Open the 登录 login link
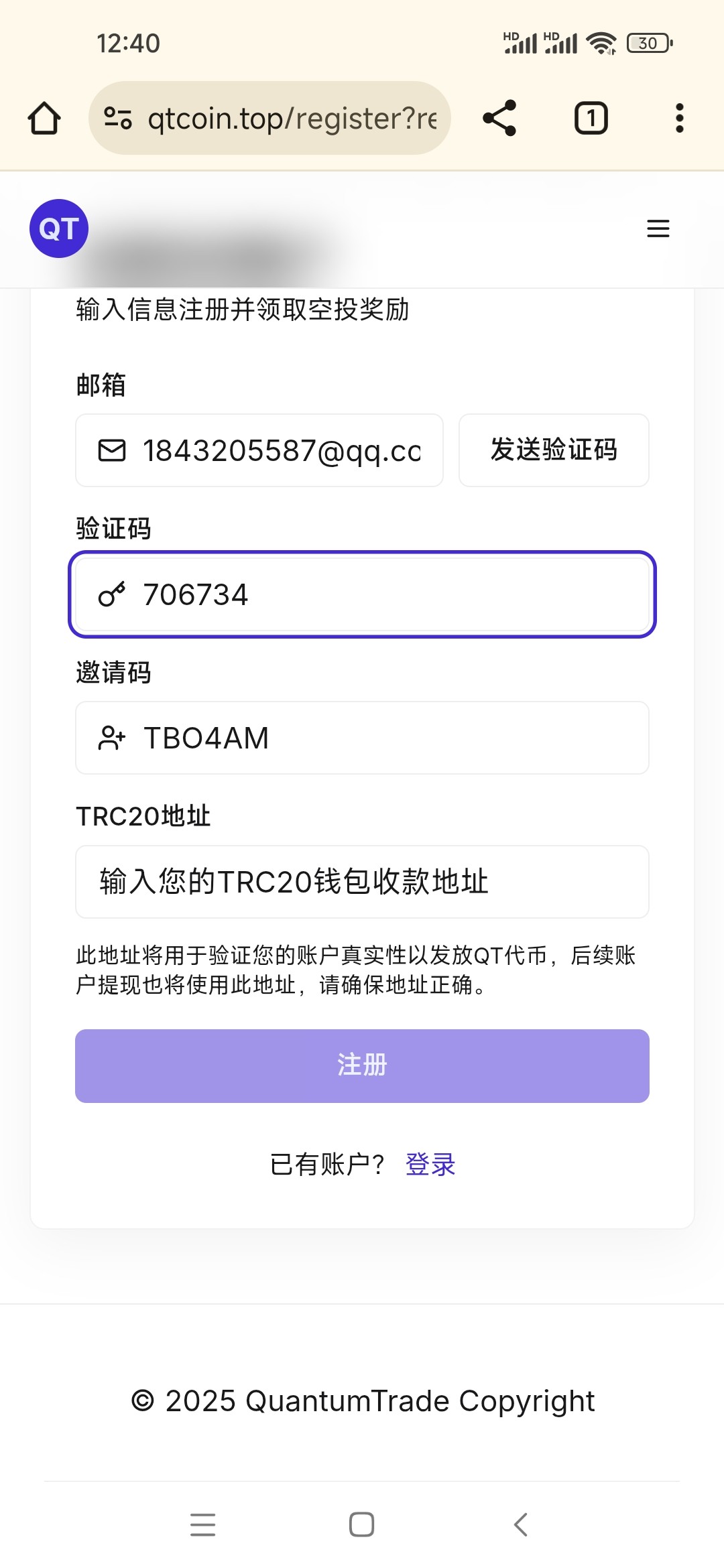This screenshot has width=724, height=1568. tap(430, 1165)
